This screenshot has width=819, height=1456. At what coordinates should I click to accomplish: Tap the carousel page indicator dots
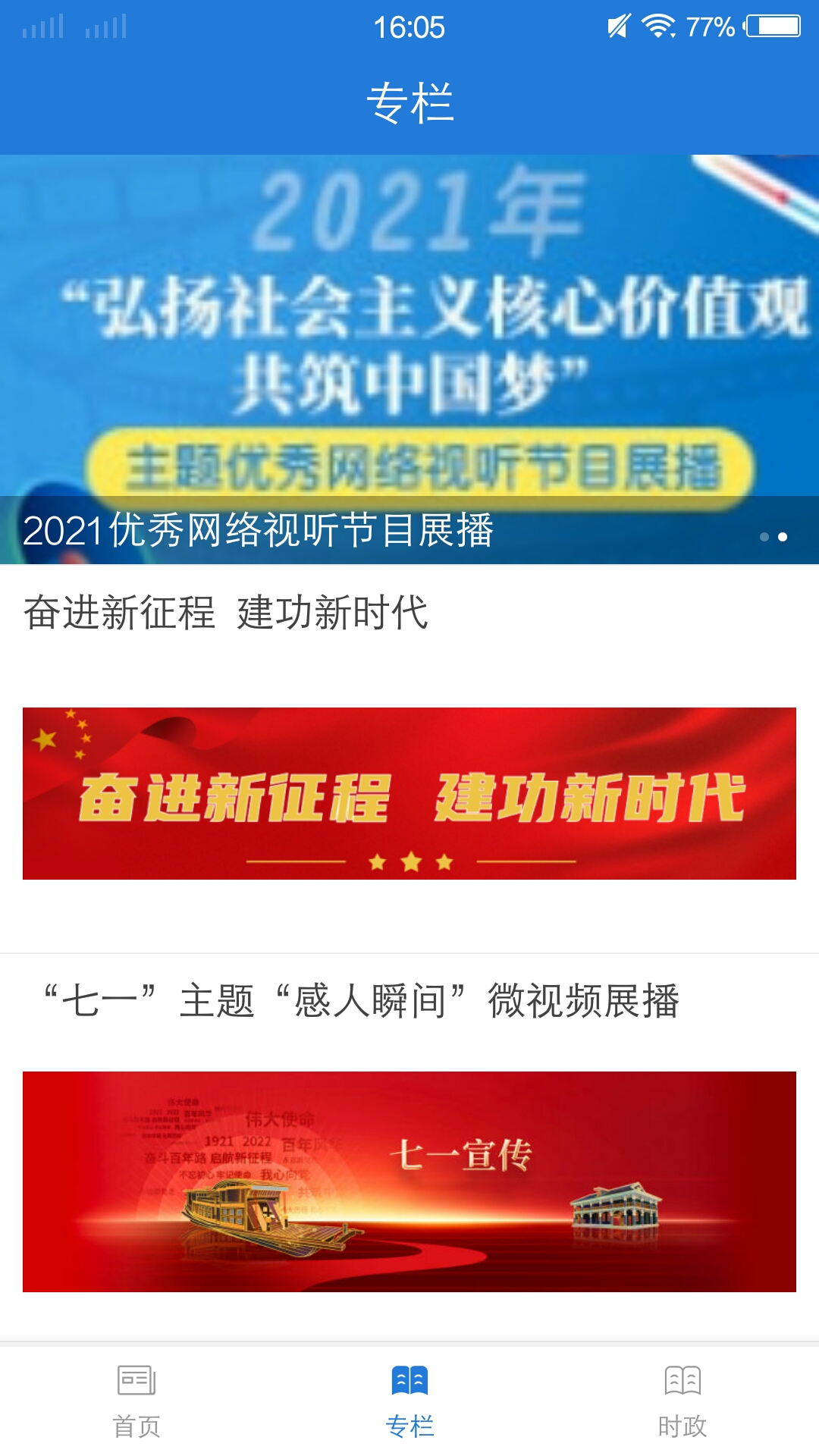coord(773,537)
